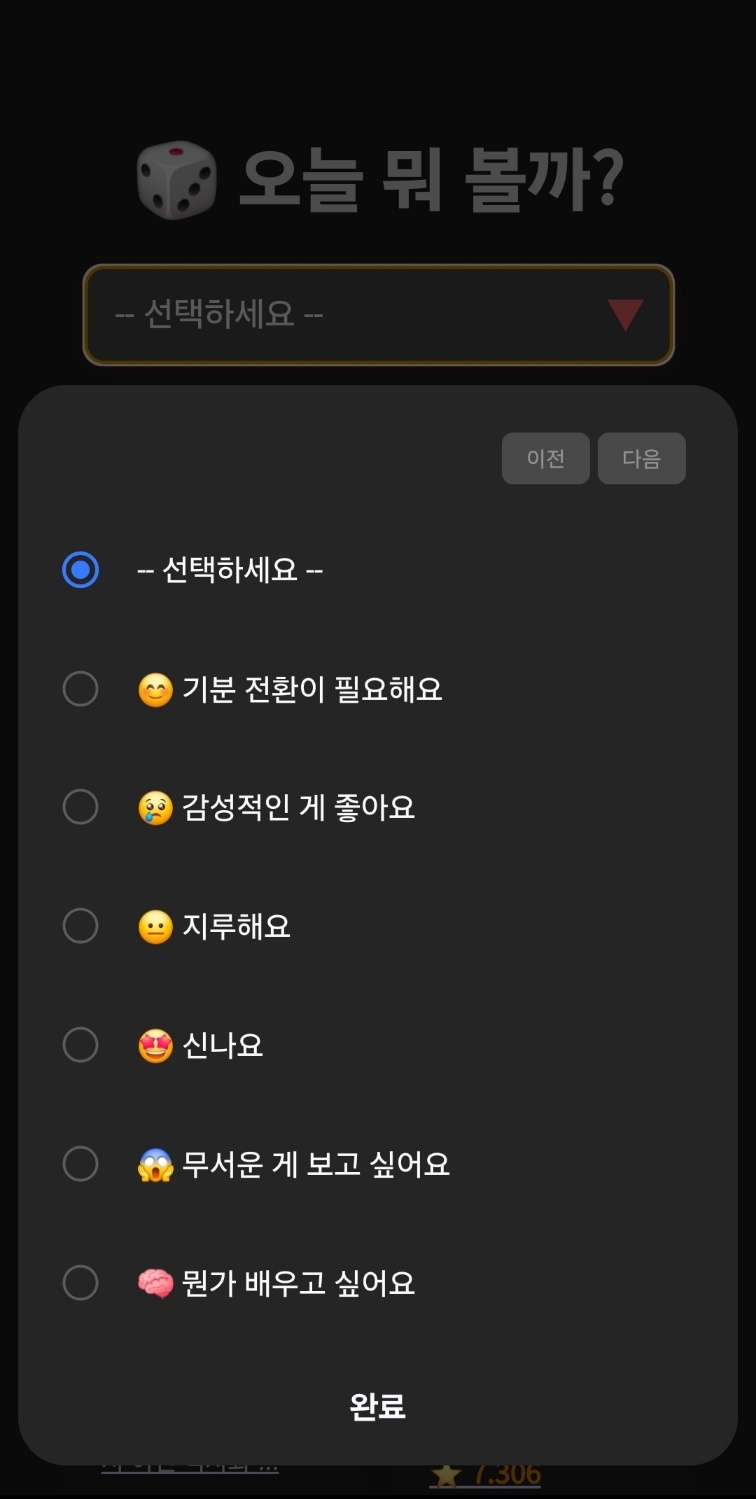Viewport: 756px width, 1499px height.
Task: Click the crying face emoji beside 감성적인 게 좋아요
Action: coord(157,806)
